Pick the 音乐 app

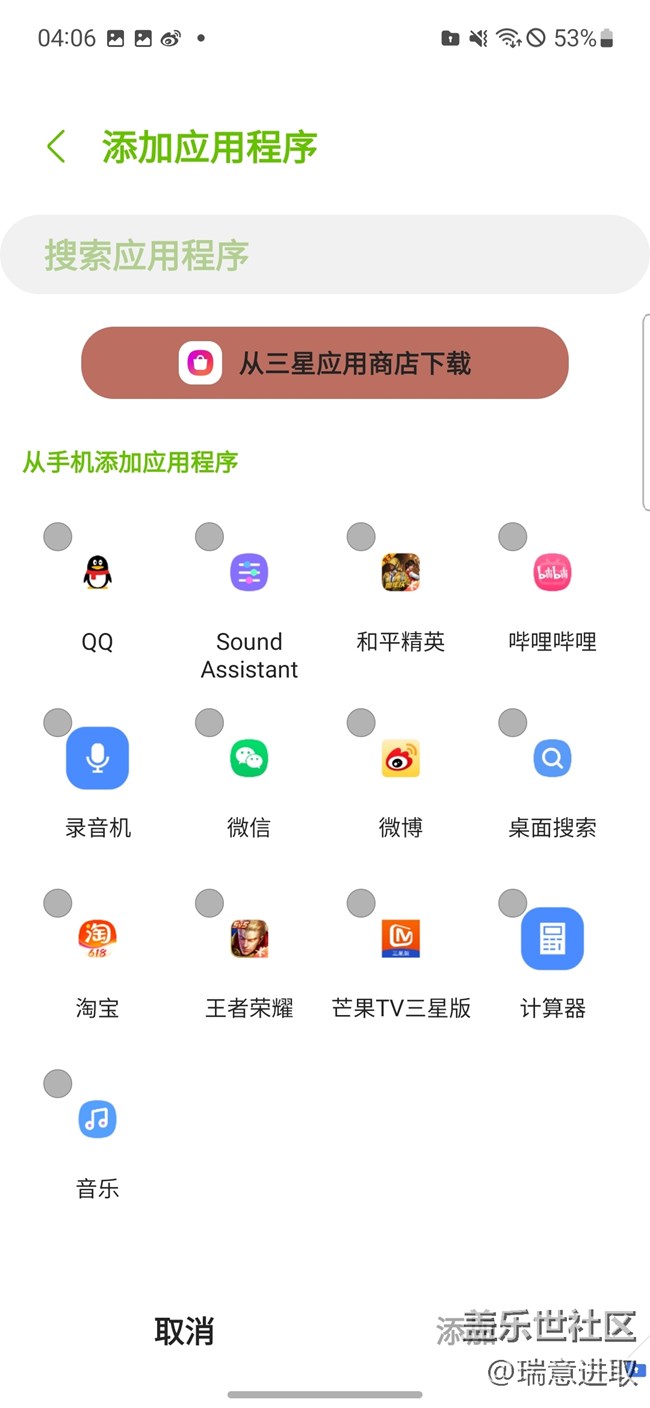97,1119
